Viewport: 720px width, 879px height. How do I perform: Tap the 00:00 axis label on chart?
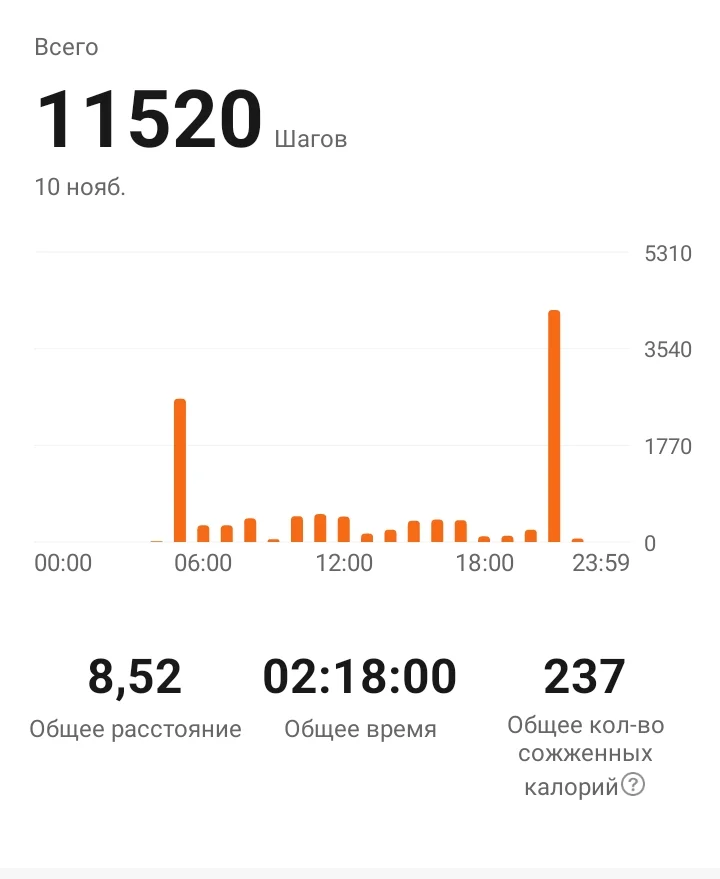coord(63,562)
